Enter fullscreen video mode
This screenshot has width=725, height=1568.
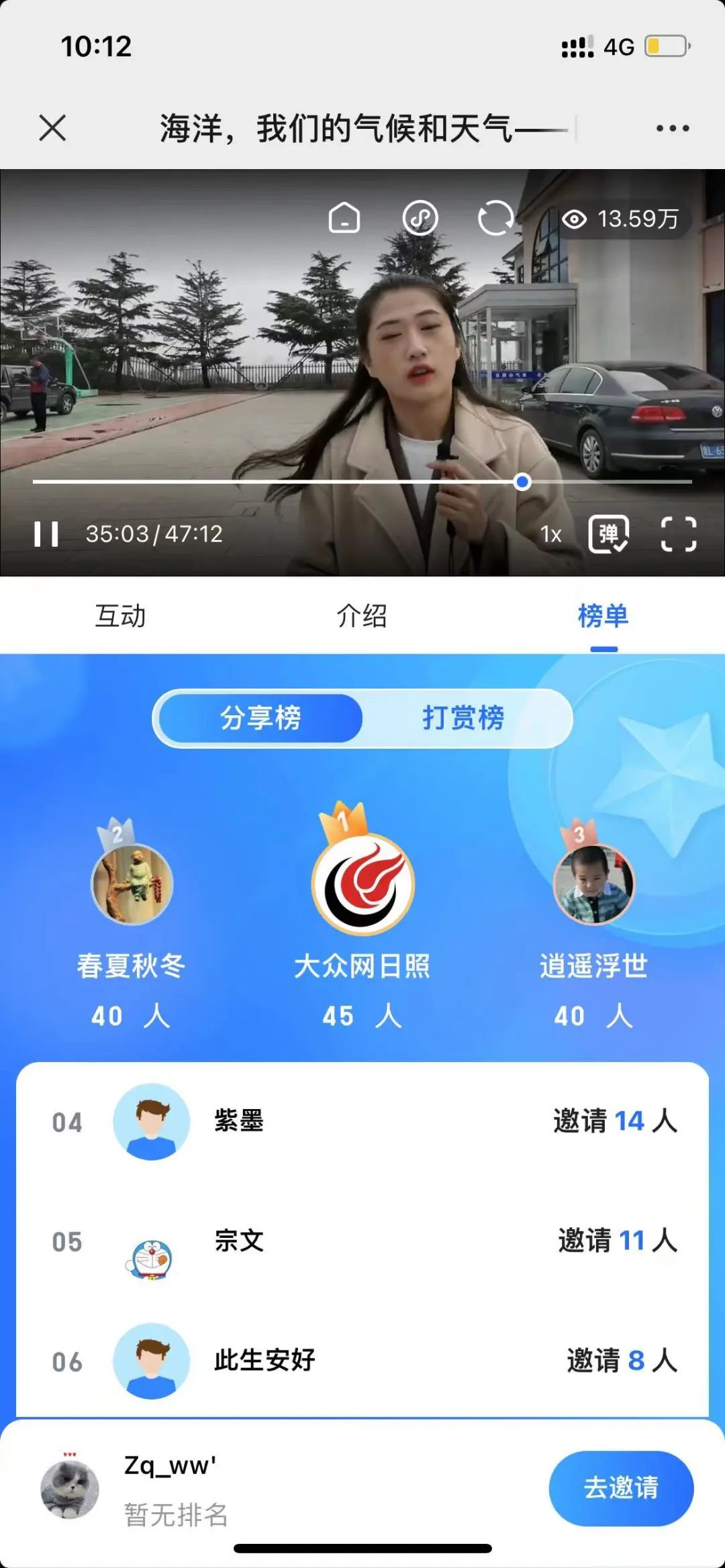[x=679, y=534]
